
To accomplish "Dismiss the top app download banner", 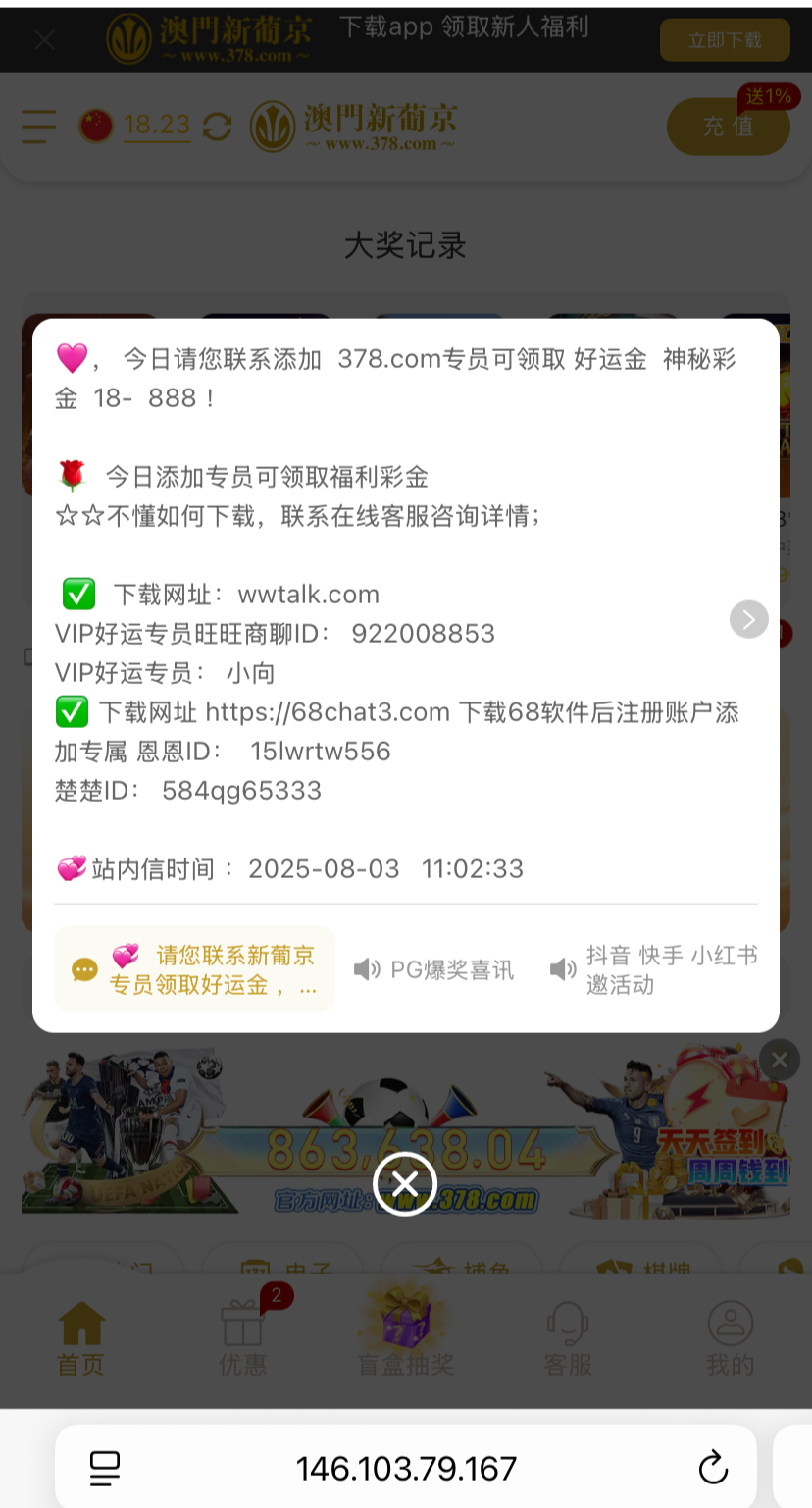I will tap(45, 40).
